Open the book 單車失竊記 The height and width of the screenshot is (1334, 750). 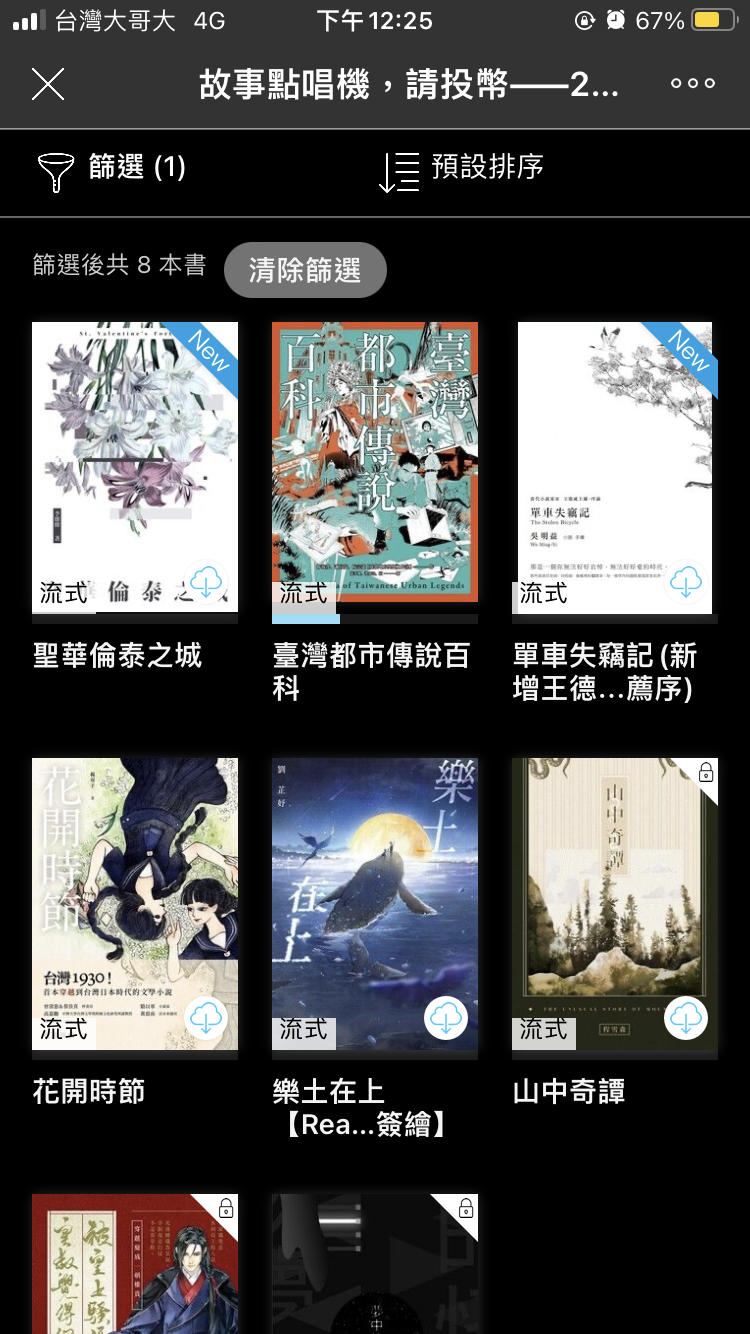[x=615, y=468]
